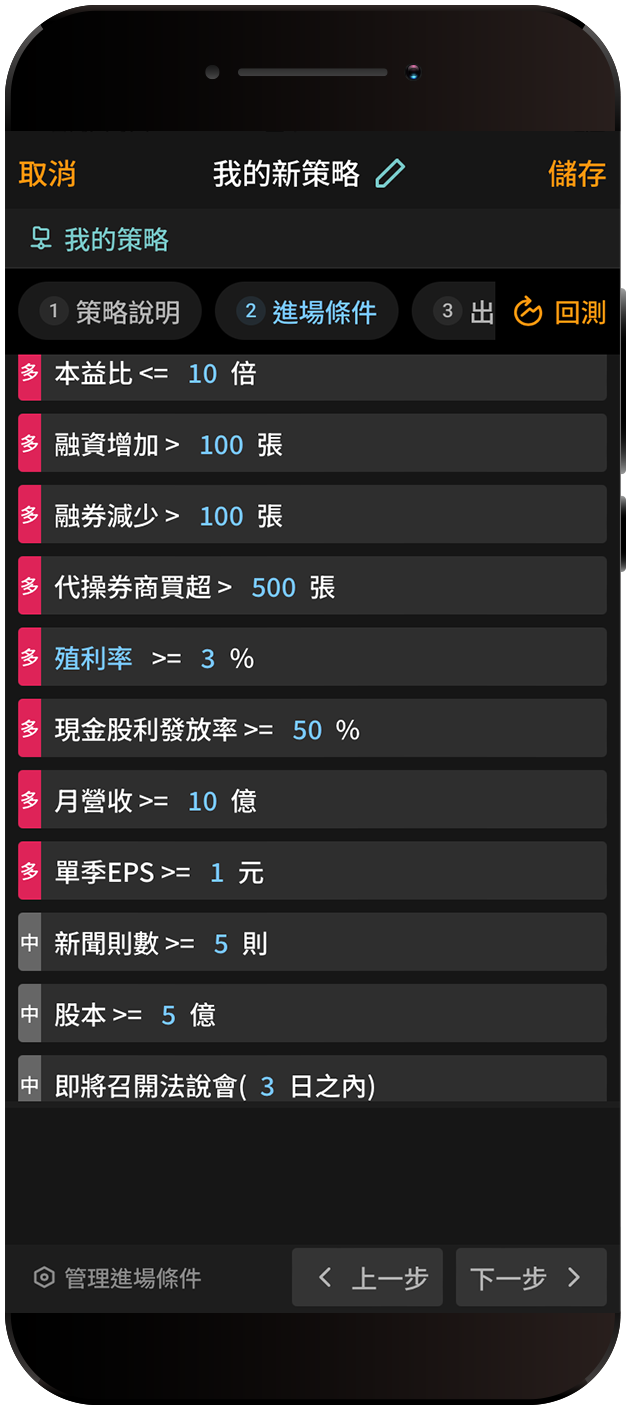Open the 新聞則數 >= 5 則 condition

(x=312, y=943)
